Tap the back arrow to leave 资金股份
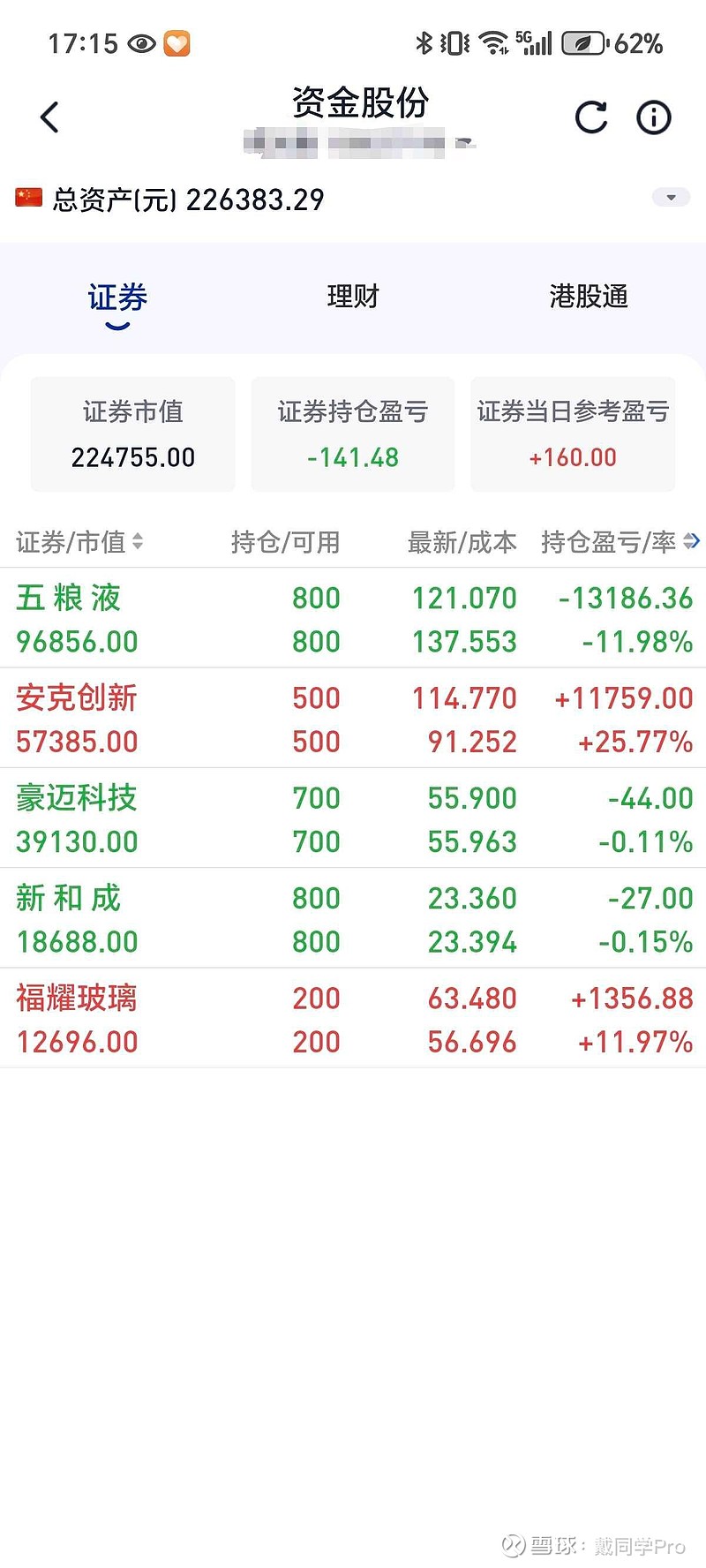This screenshot has height=1568, width=706. [49, 117]
